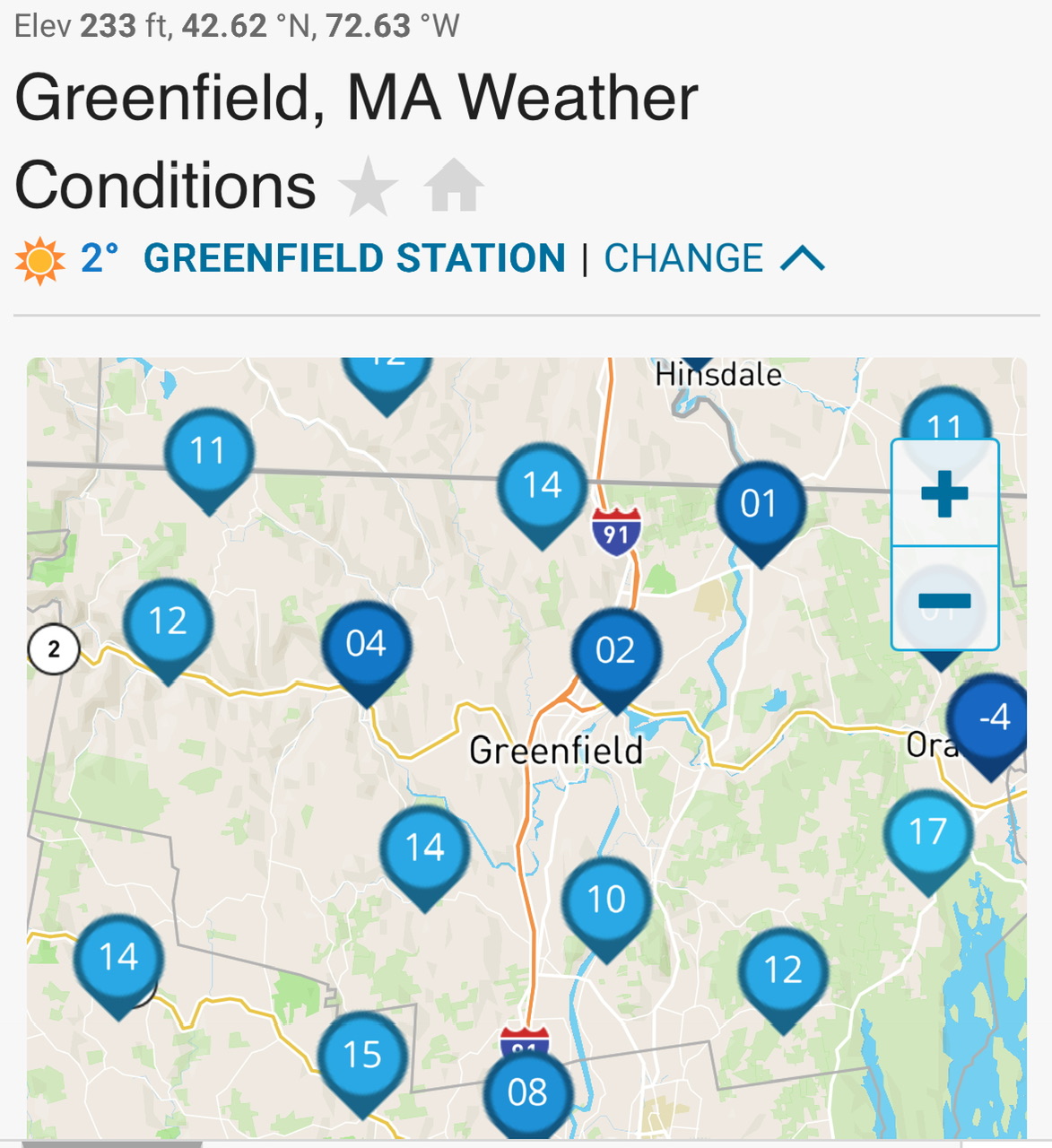Add Greenfield to favorites with star
Viewport: 1052px width, 1148px height.
pos(368,186)
